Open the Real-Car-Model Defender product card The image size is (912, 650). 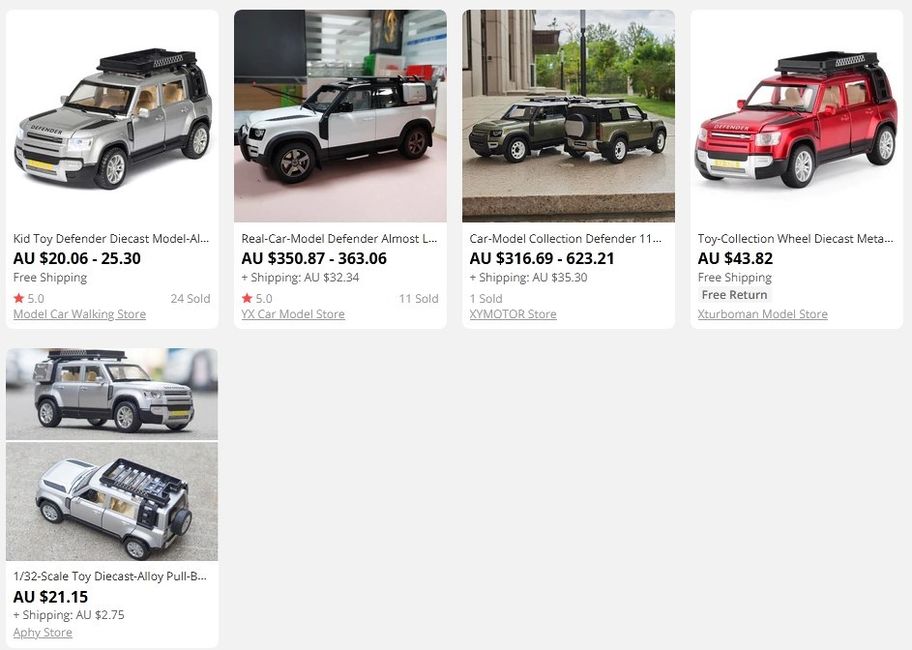tap(339, 239)
